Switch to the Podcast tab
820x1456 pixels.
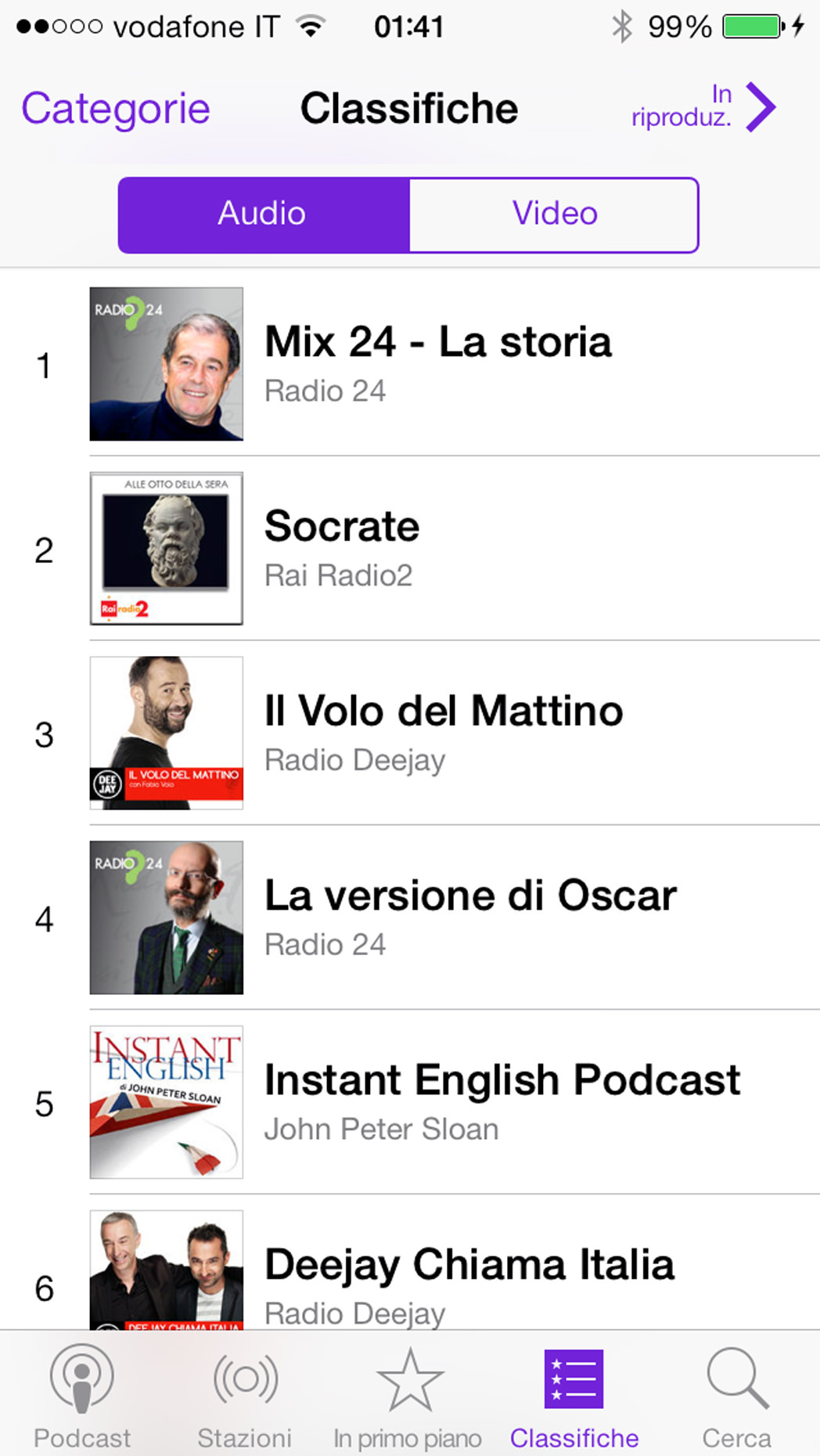click(x=82, y=1397)
